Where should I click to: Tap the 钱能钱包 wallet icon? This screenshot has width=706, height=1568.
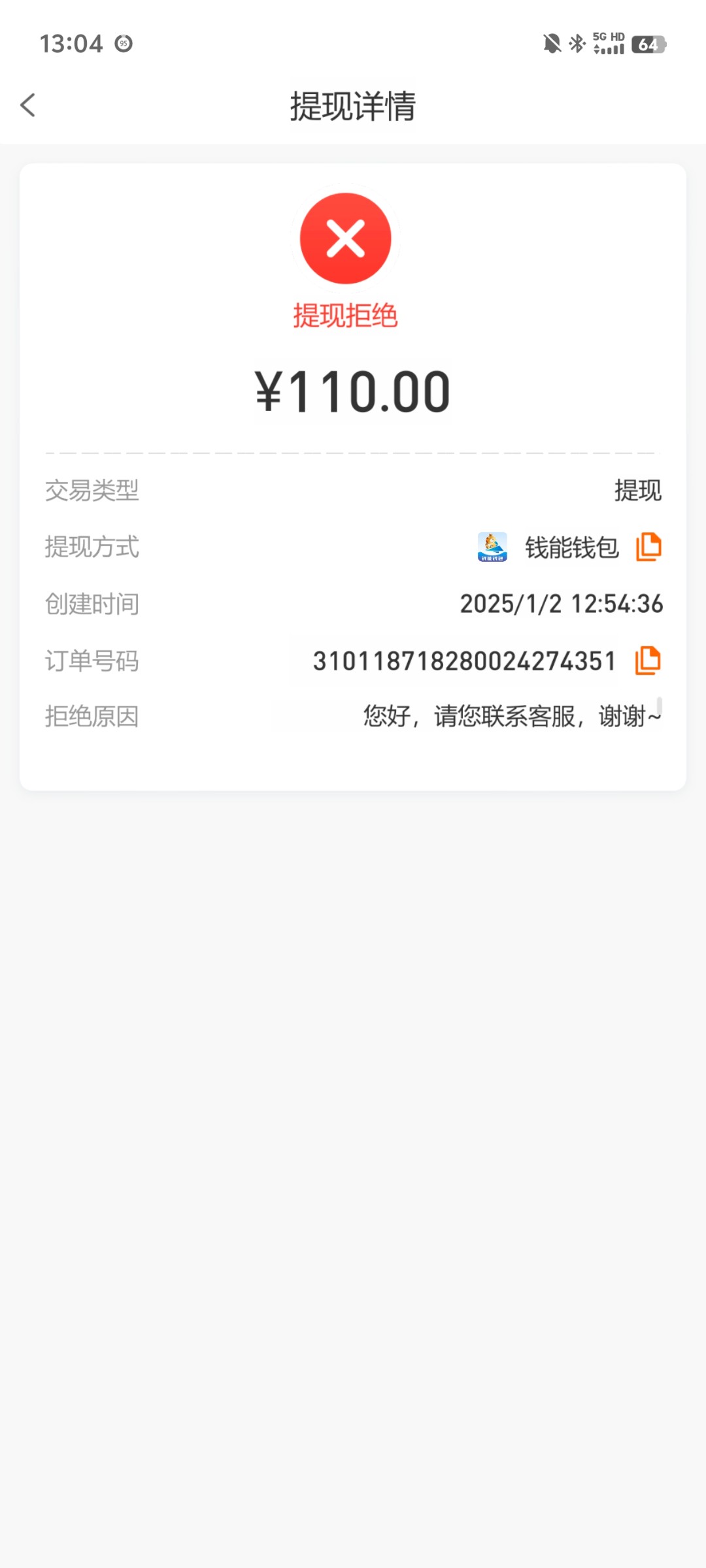pos(492,547)
